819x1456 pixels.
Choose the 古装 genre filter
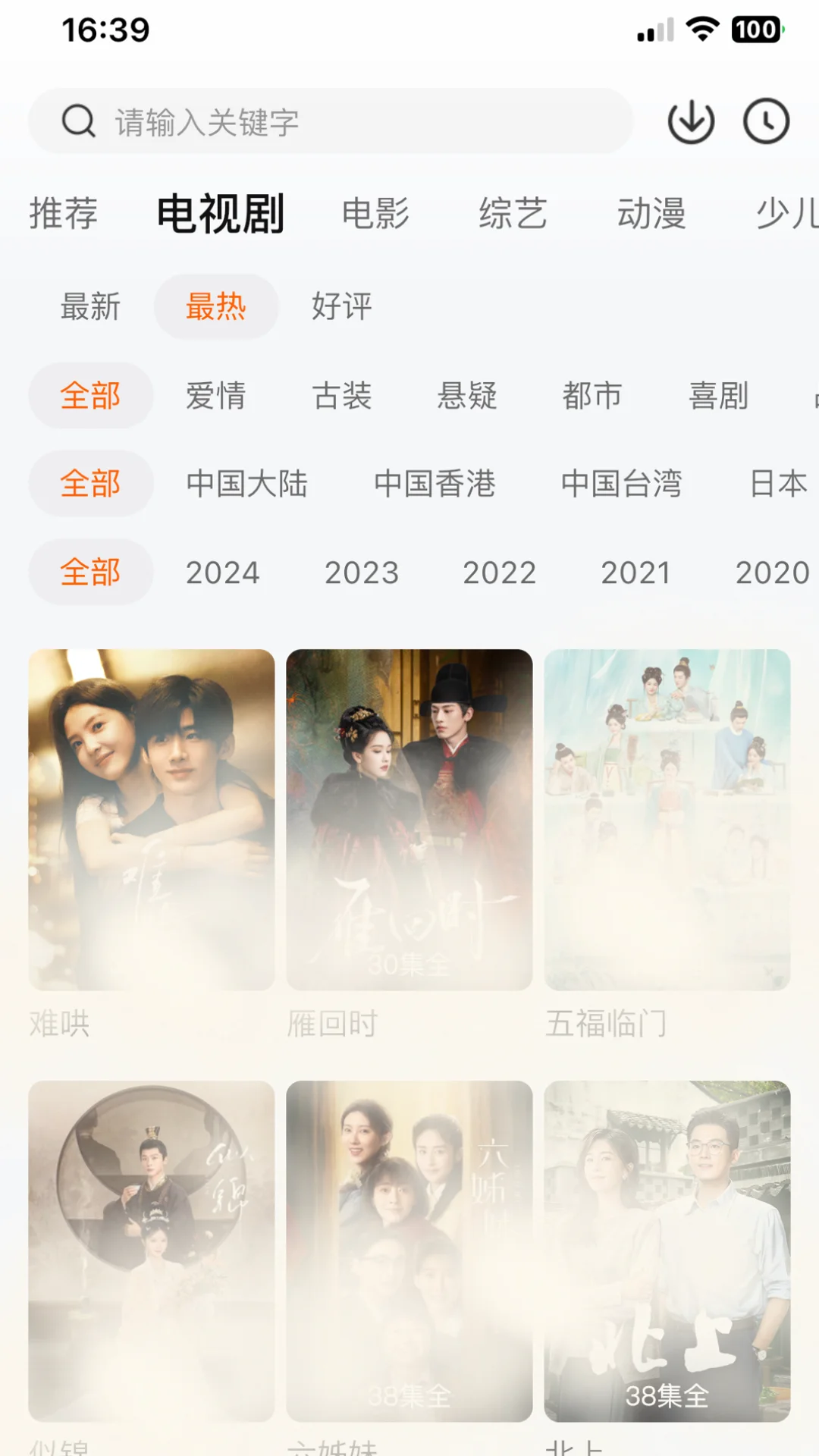(x=342, y=395)
